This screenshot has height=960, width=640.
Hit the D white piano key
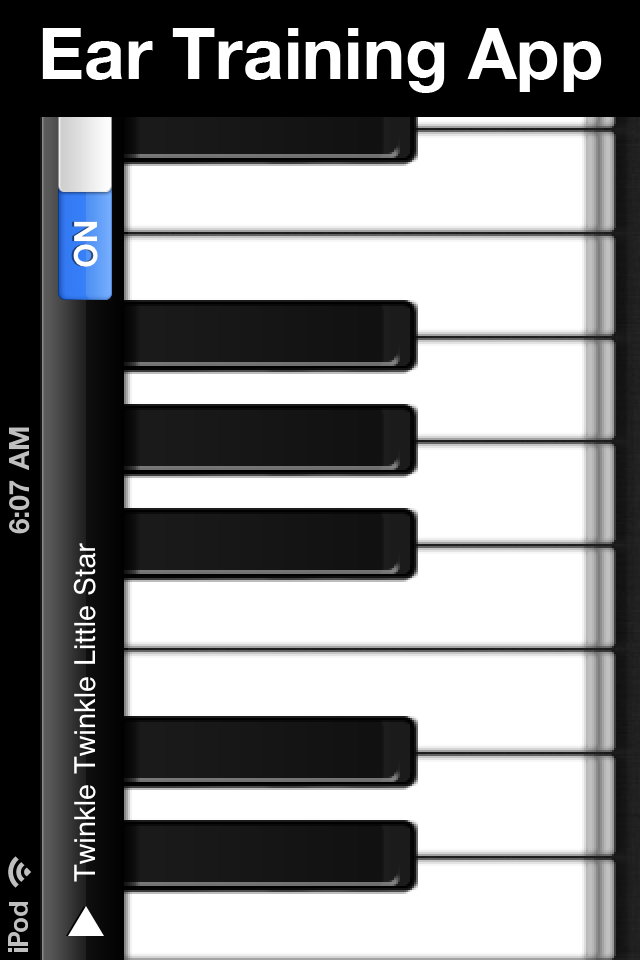click(x=500, y=806)
